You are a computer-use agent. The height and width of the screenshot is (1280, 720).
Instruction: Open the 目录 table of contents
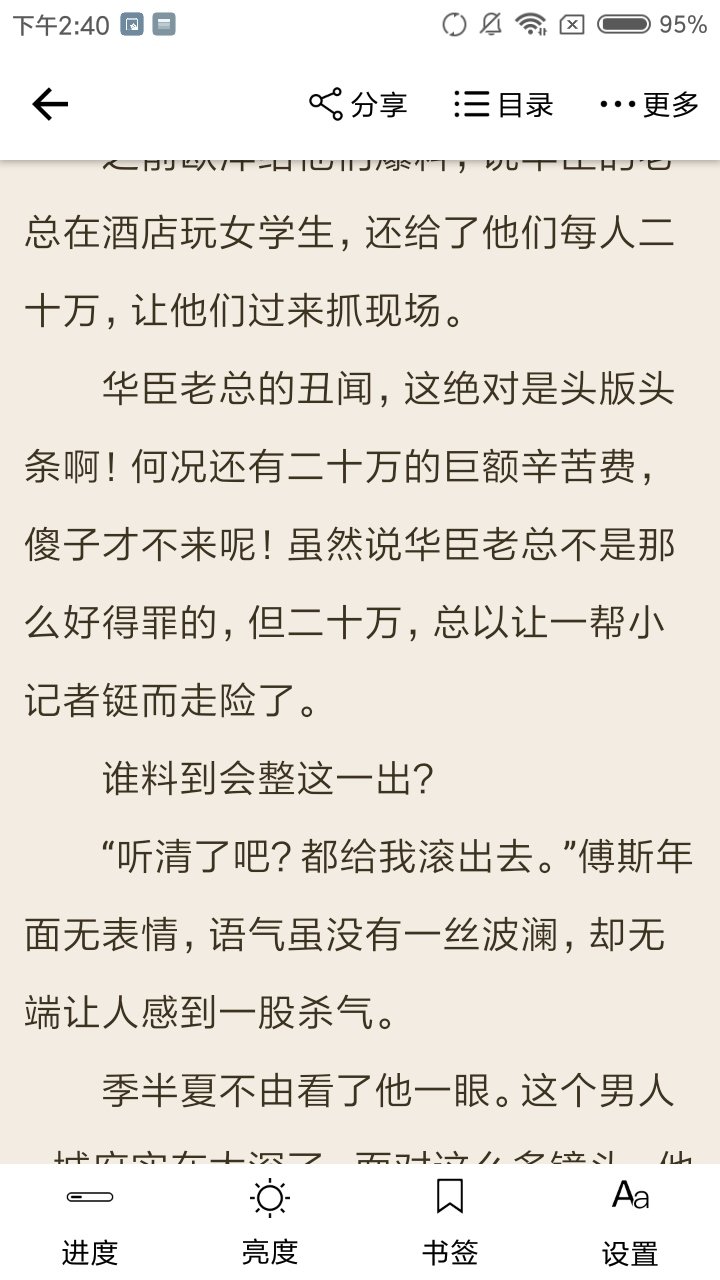(x=503, y=104)
